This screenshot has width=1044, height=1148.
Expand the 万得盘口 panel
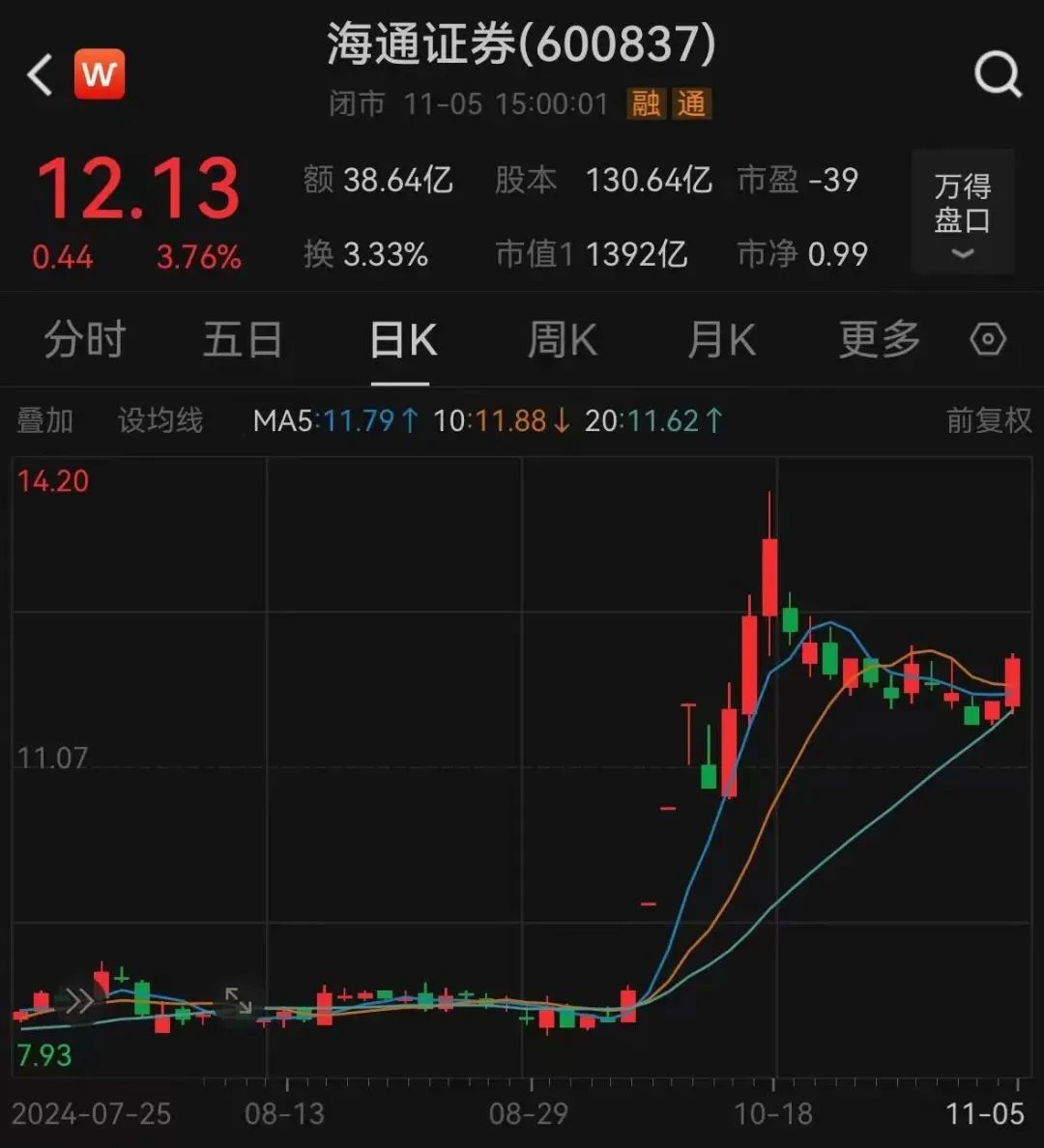point(963,213)
